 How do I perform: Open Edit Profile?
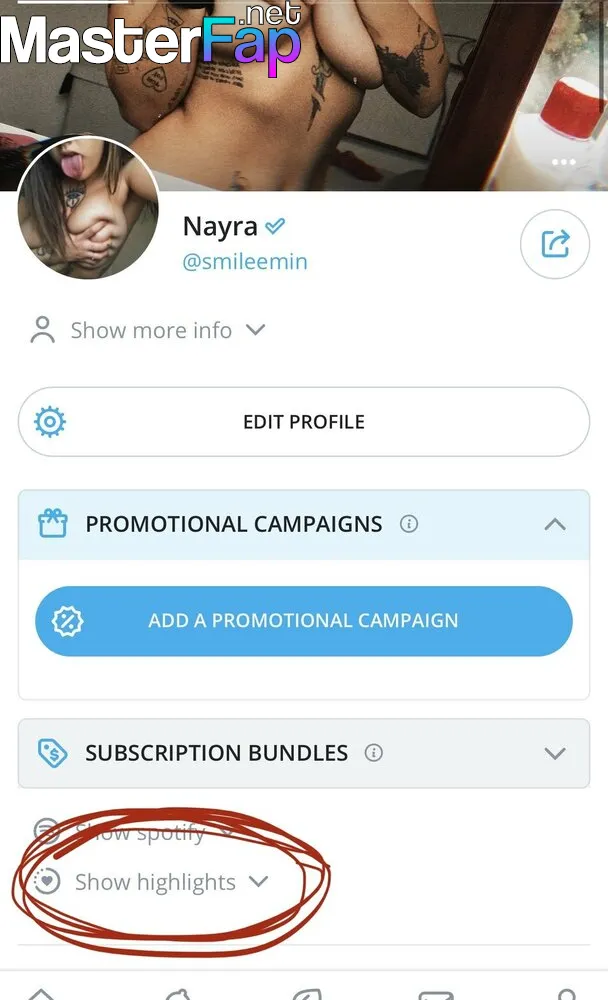(304, 422)
